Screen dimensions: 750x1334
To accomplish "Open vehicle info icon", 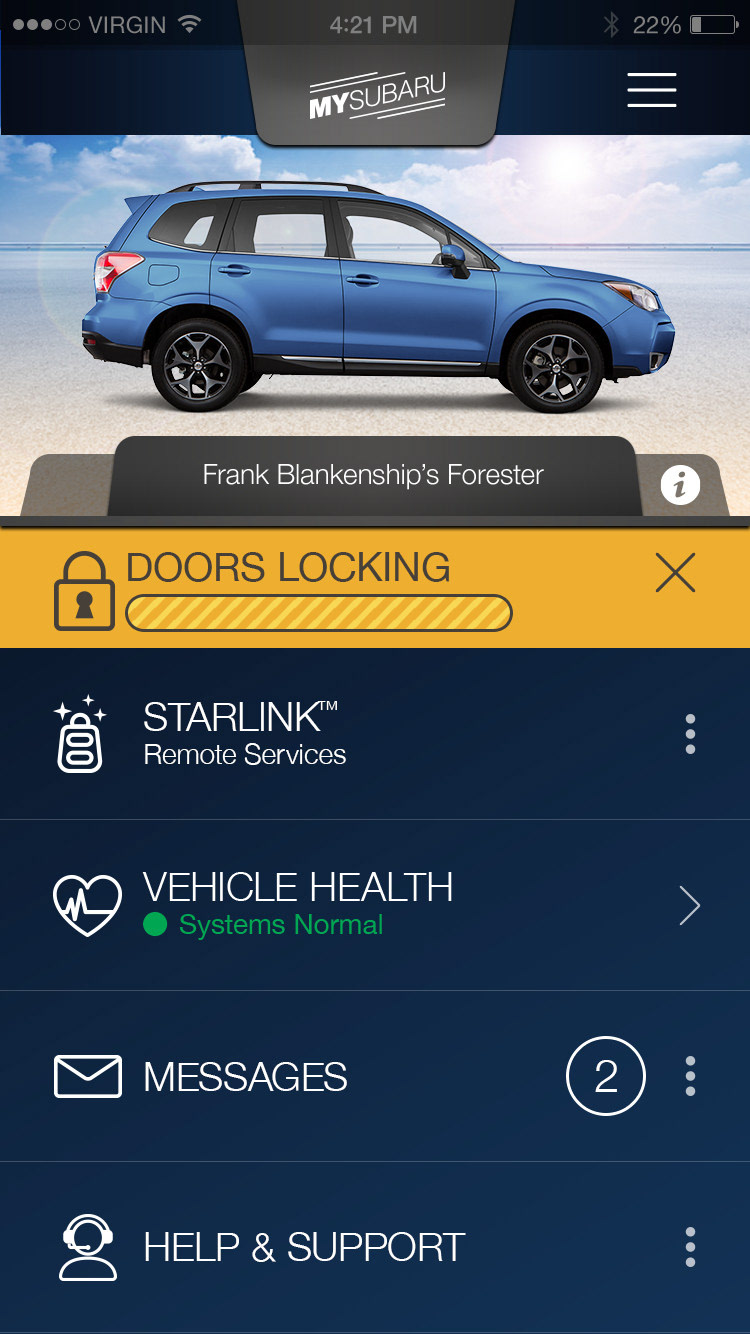I will pyautogui.click(x=680, y=486).
